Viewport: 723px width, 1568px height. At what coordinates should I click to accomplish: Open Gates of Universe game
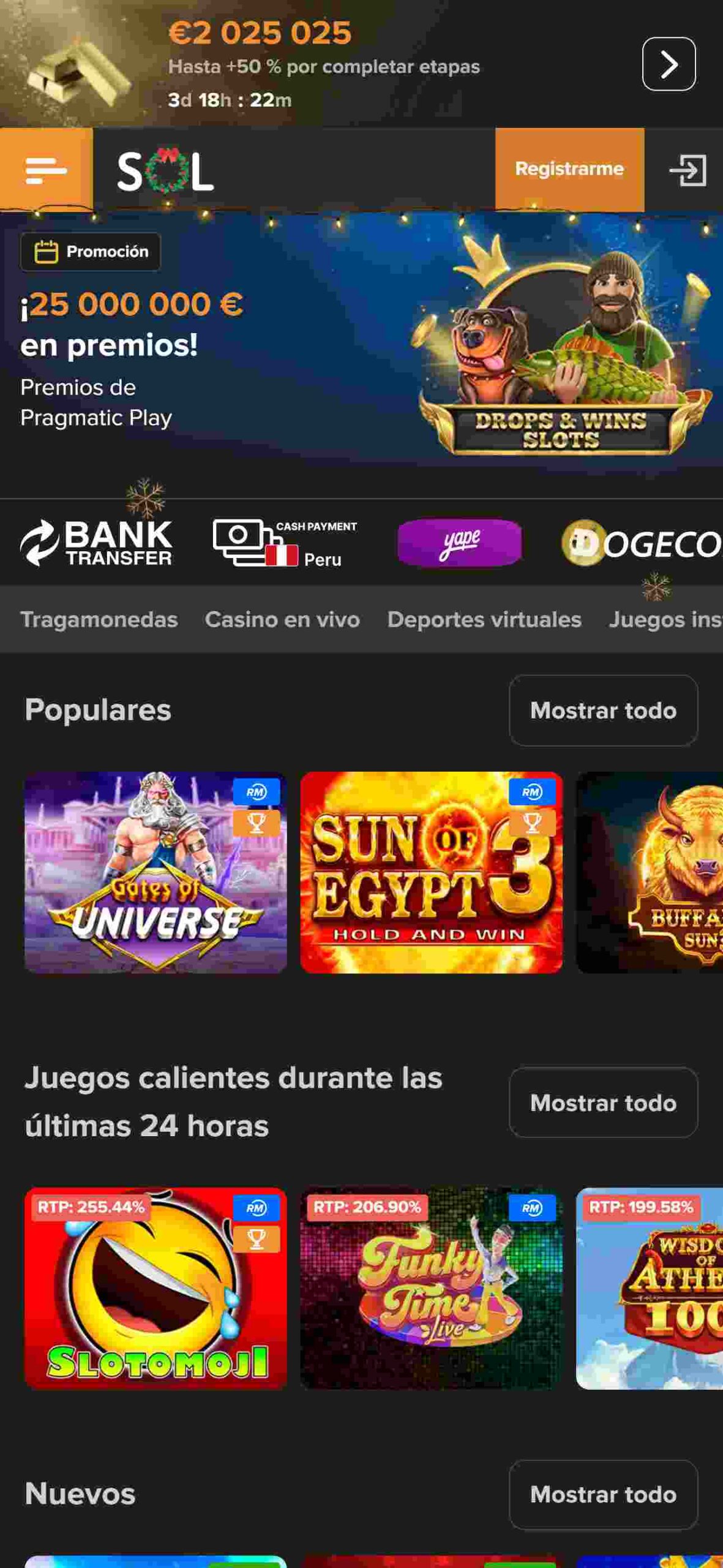[x=155, y=872]
